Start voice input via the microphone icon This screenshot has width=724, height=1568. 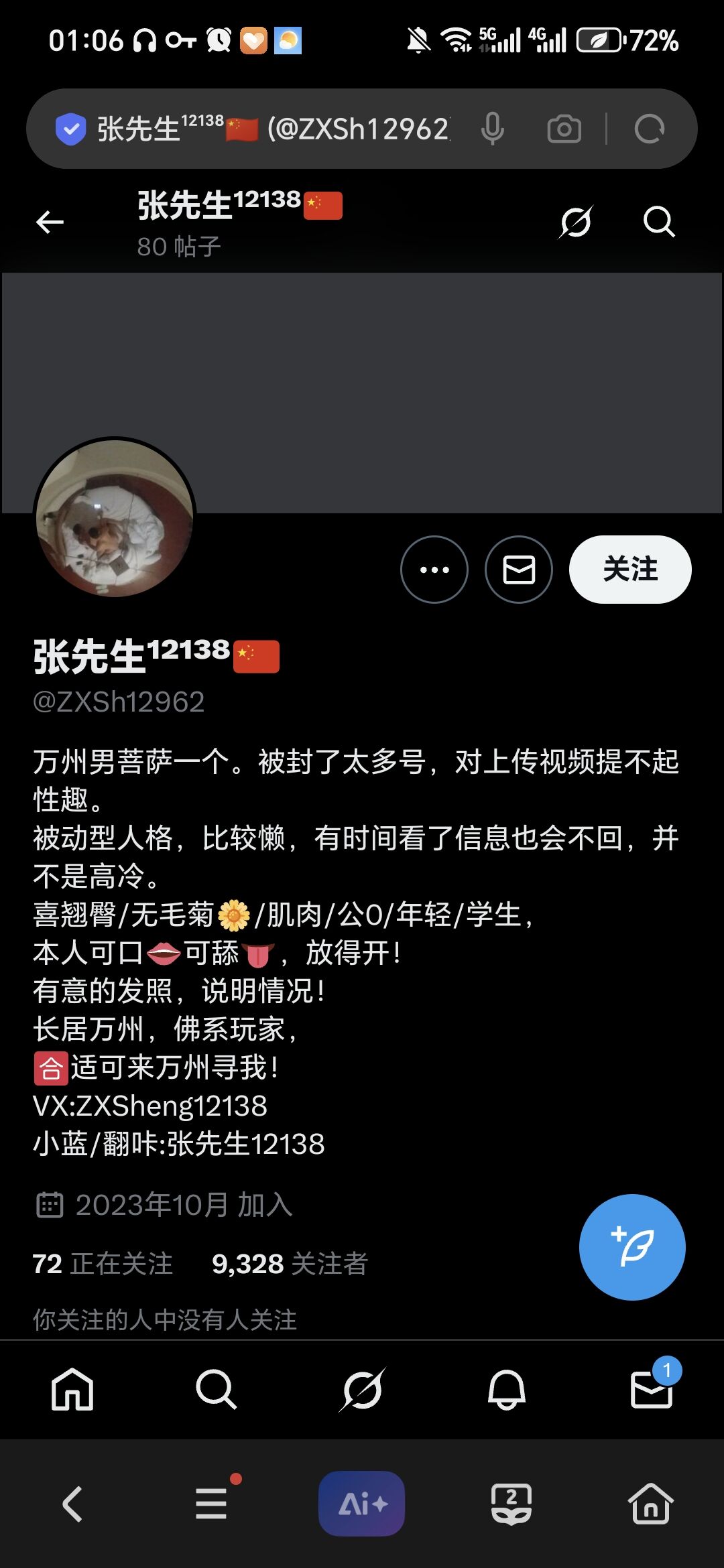pyautogui.click(x=493, y=129)
